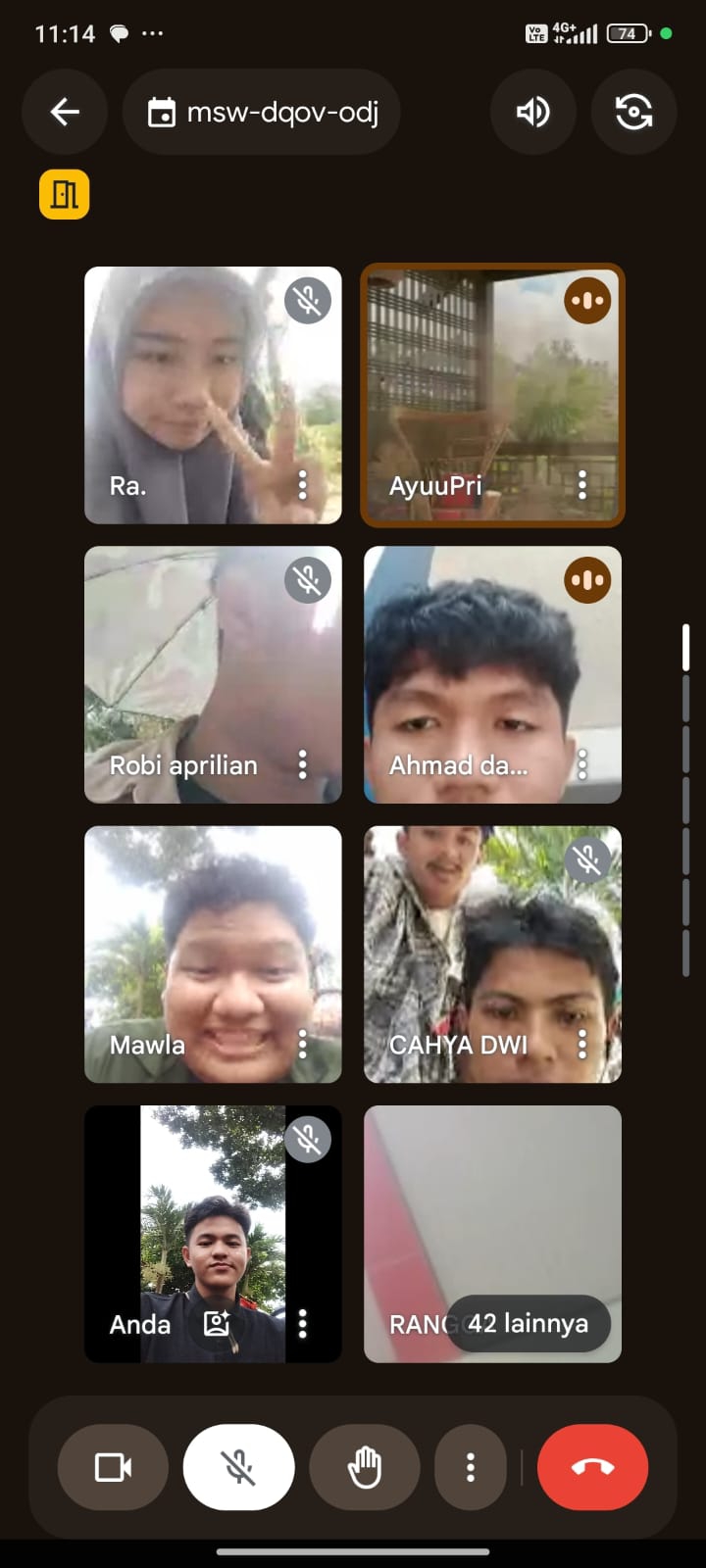
Task: Hang up and leave the call
Action: pyautogui.click(x=592, y=1467)
